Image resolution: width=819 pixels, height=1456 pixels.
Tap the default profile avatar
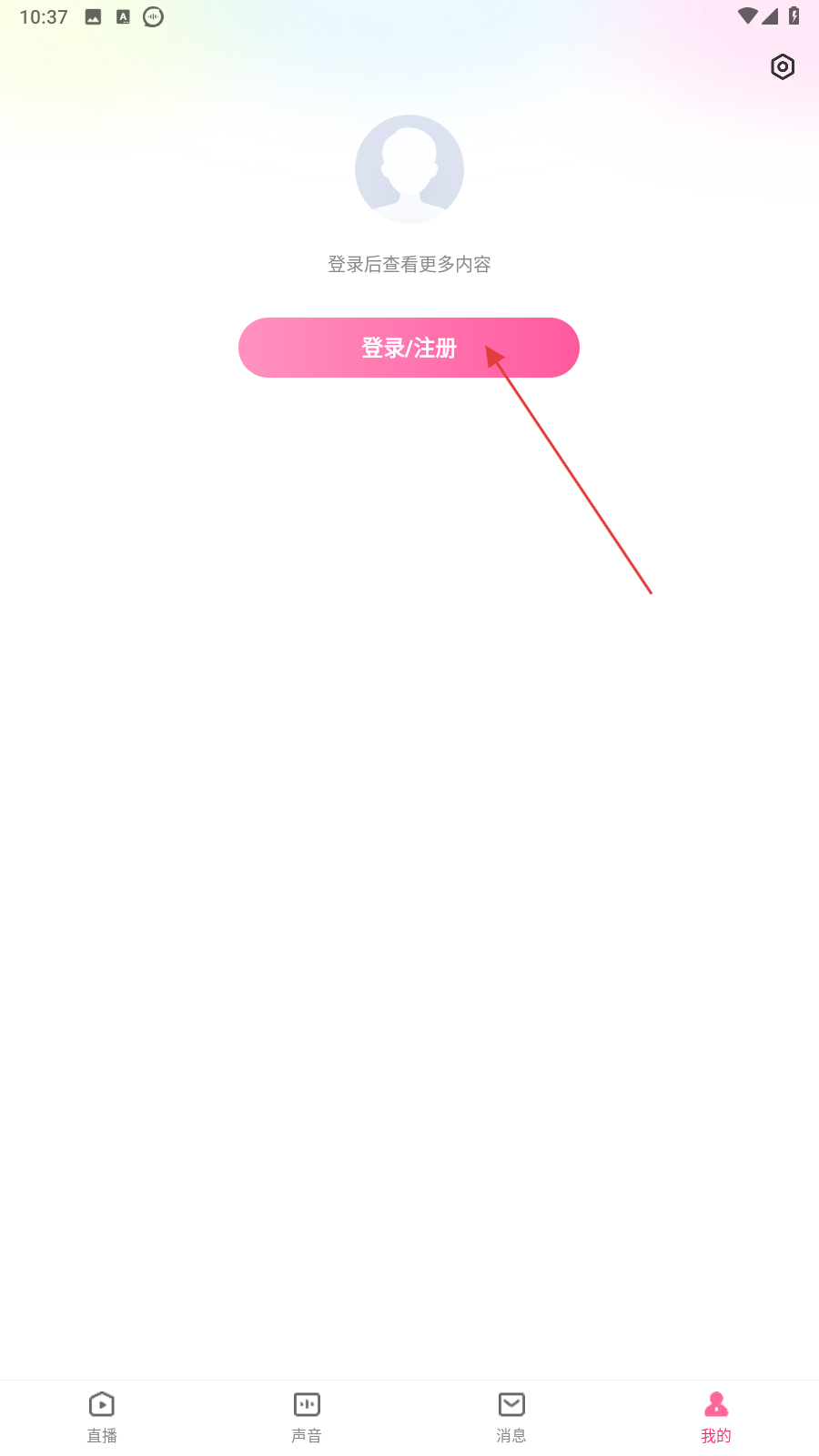[409, 169]
